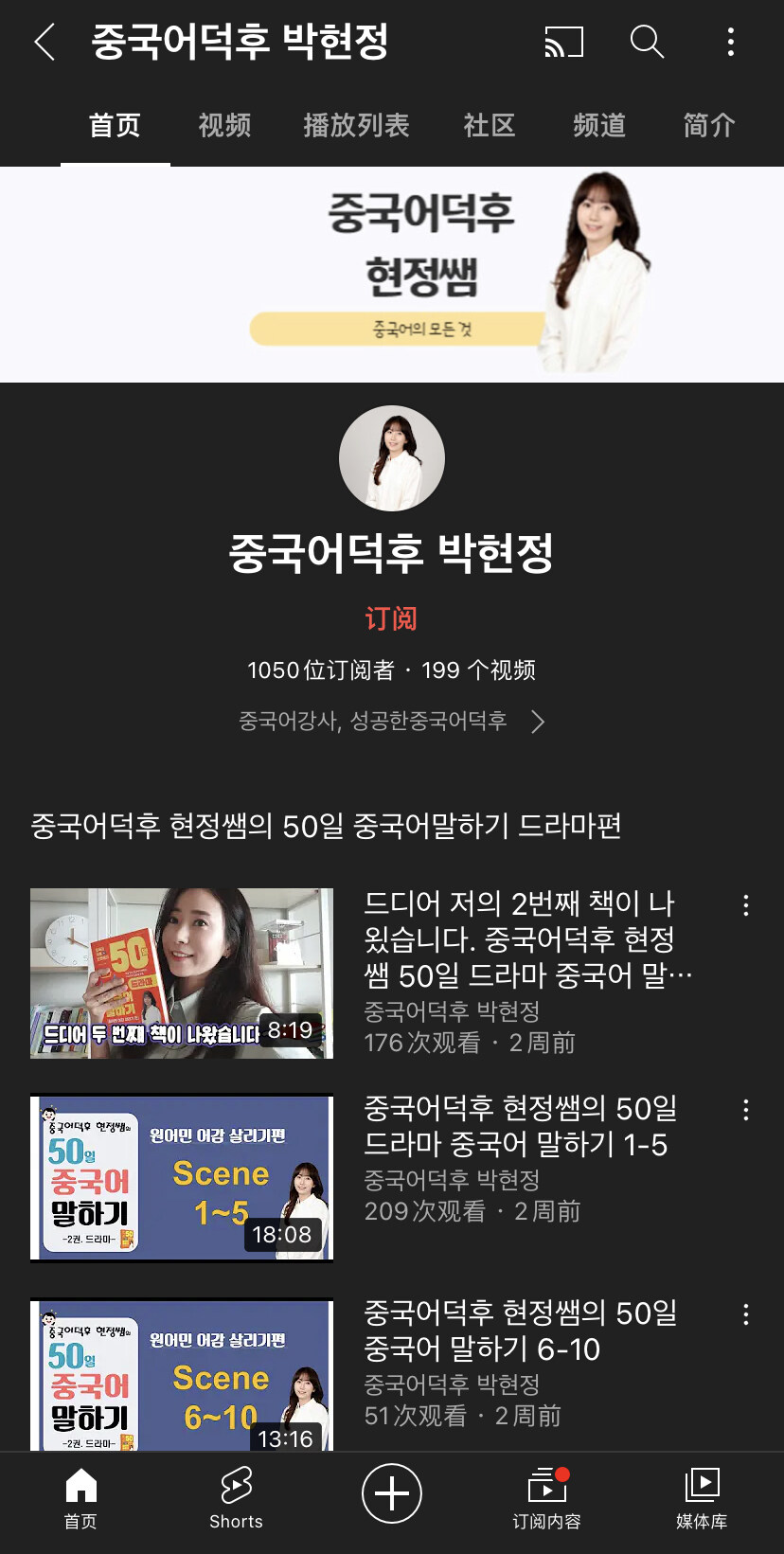Screen dimensions: 784x1554
Task: Open the Shorts tab
Action: click(236, 1496)
